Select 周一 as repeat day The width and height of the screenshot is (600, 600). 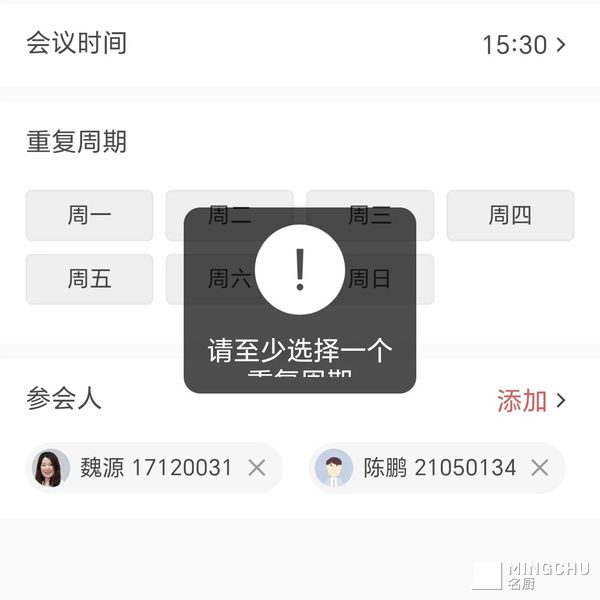tap(89, 215)
